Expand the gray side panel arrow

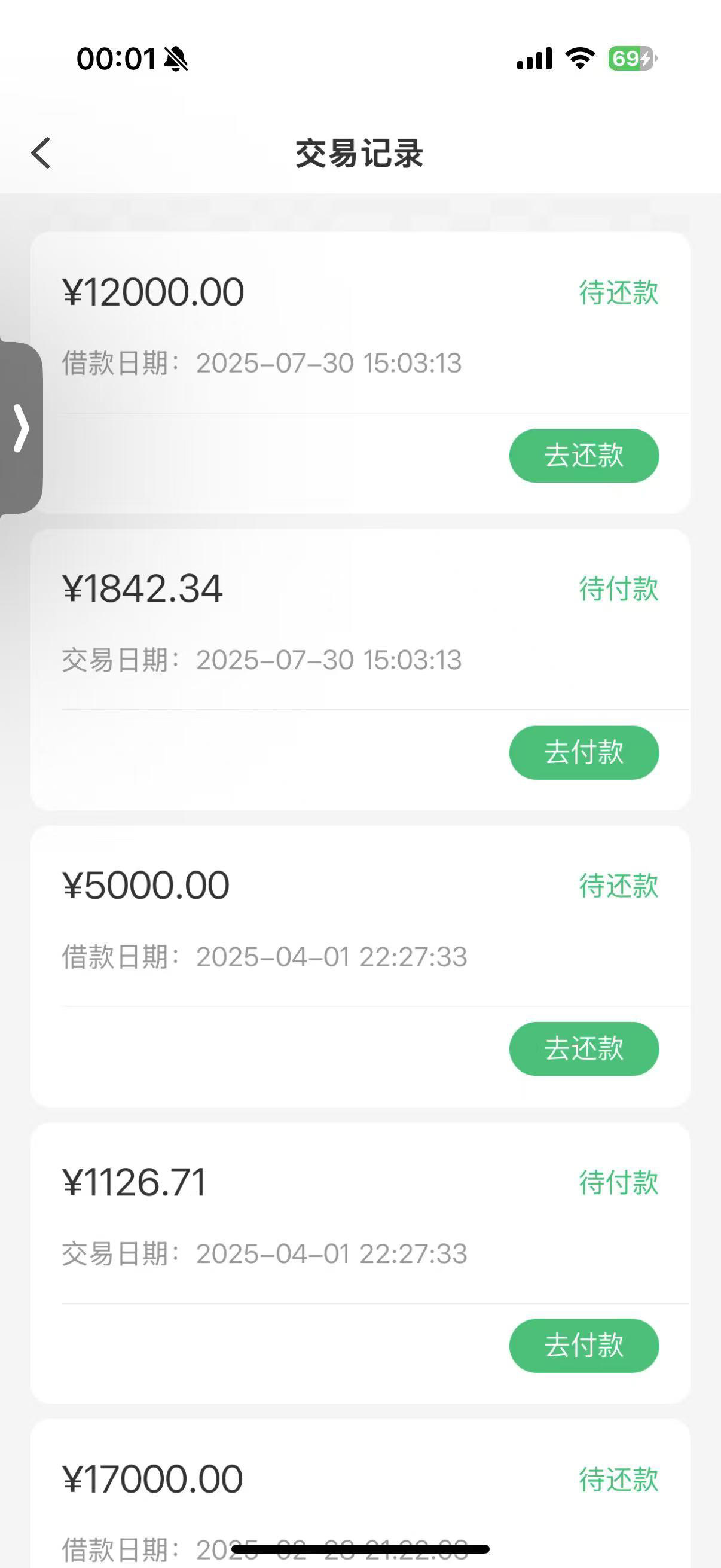coord(21,428)
